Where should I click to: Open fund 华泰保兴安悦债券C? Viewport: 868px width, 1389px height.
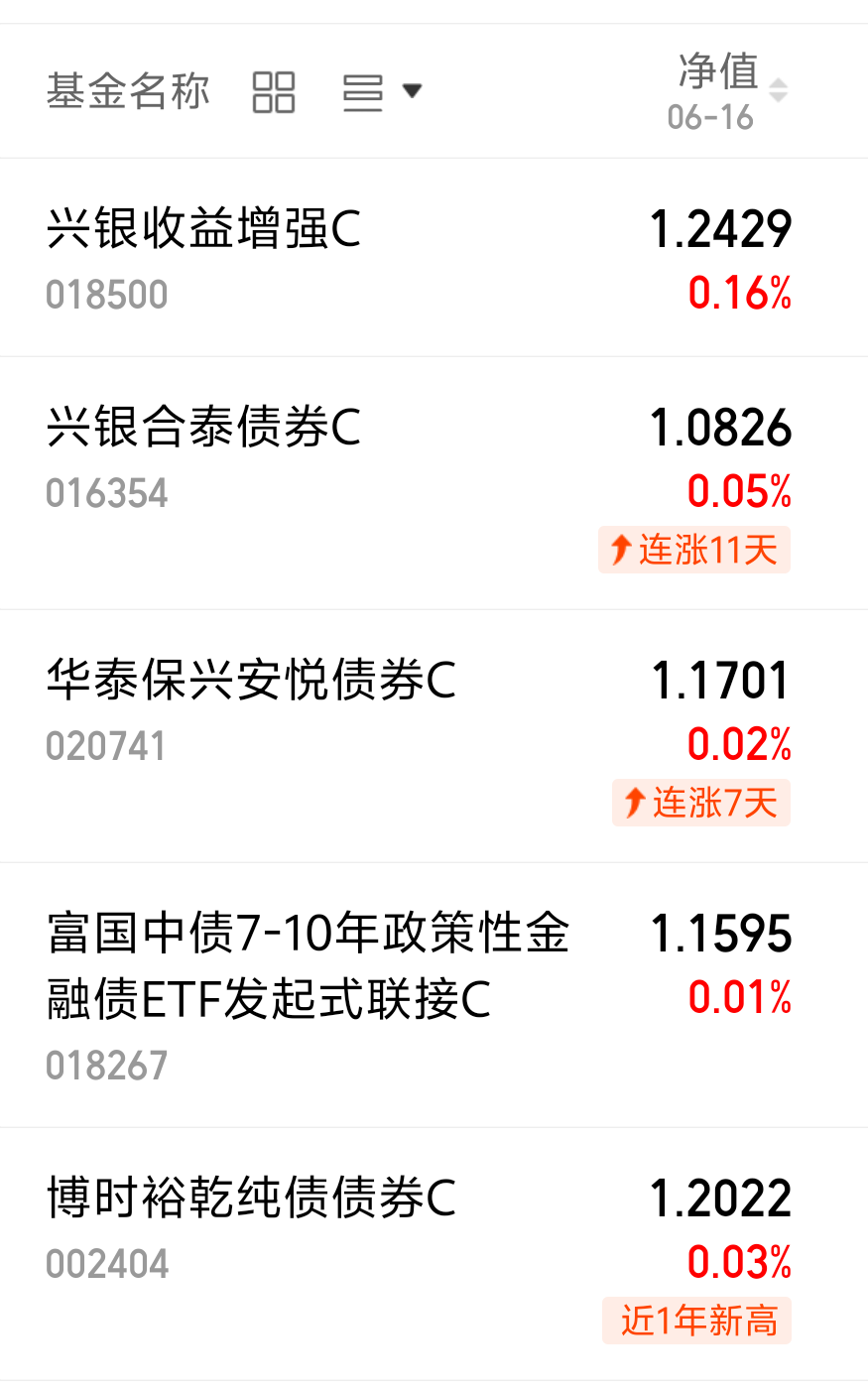coord(434,736)
